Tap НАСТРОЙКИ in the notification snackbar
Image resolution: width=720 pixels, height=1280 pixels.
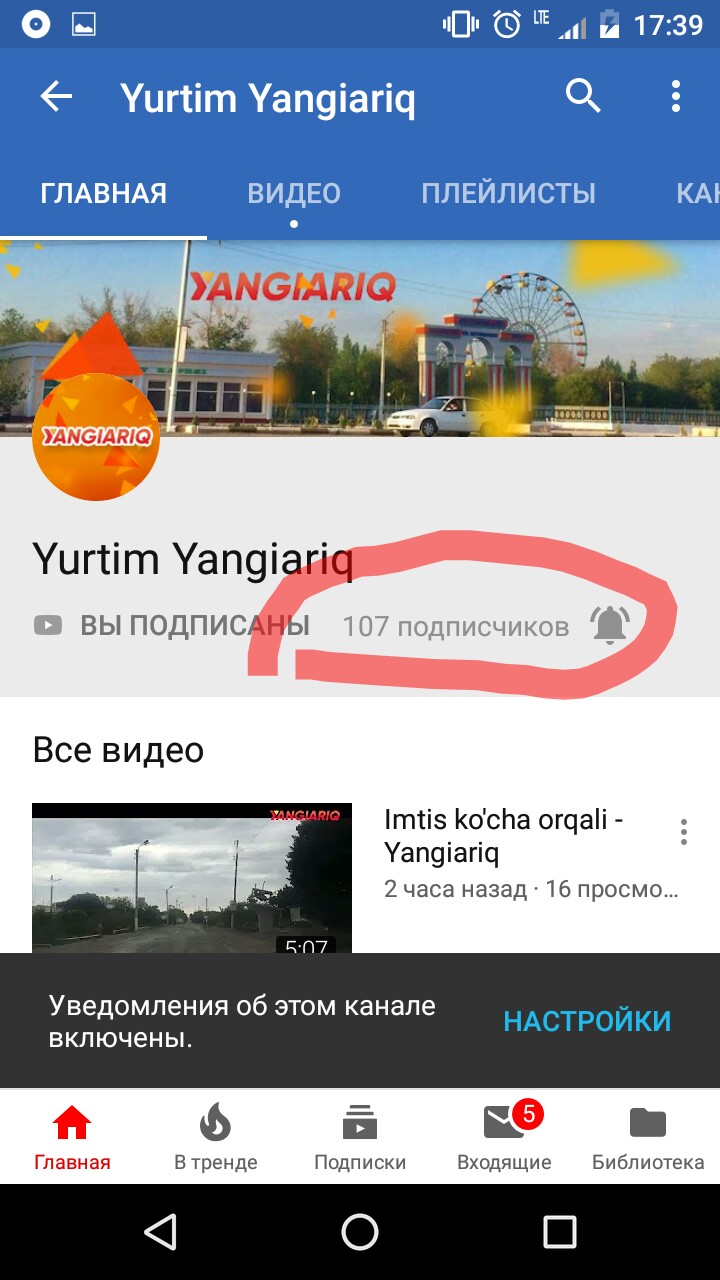587,1021
